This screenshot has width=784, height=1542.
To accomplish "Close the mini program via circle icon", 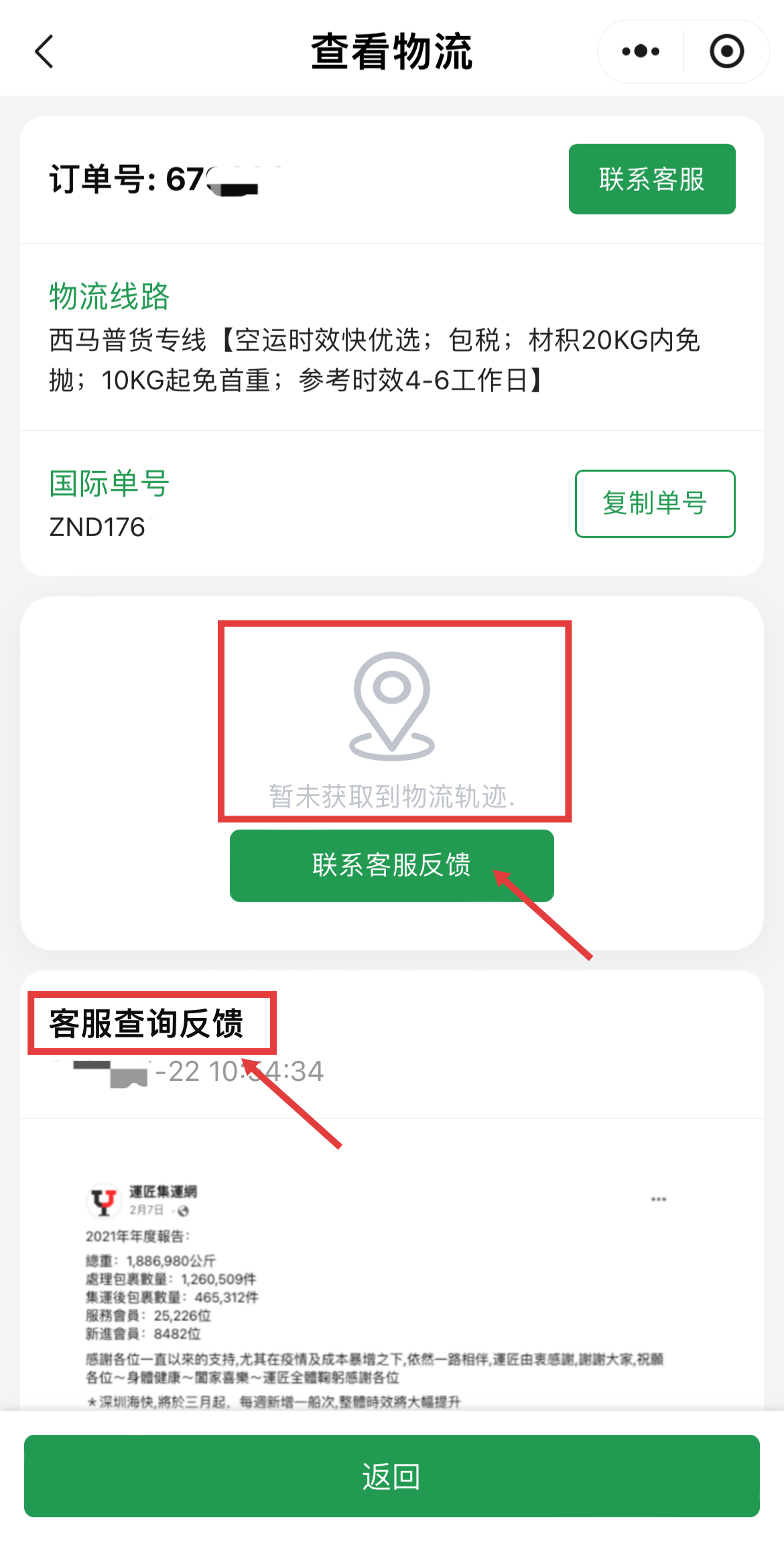I will pos(726,52).
